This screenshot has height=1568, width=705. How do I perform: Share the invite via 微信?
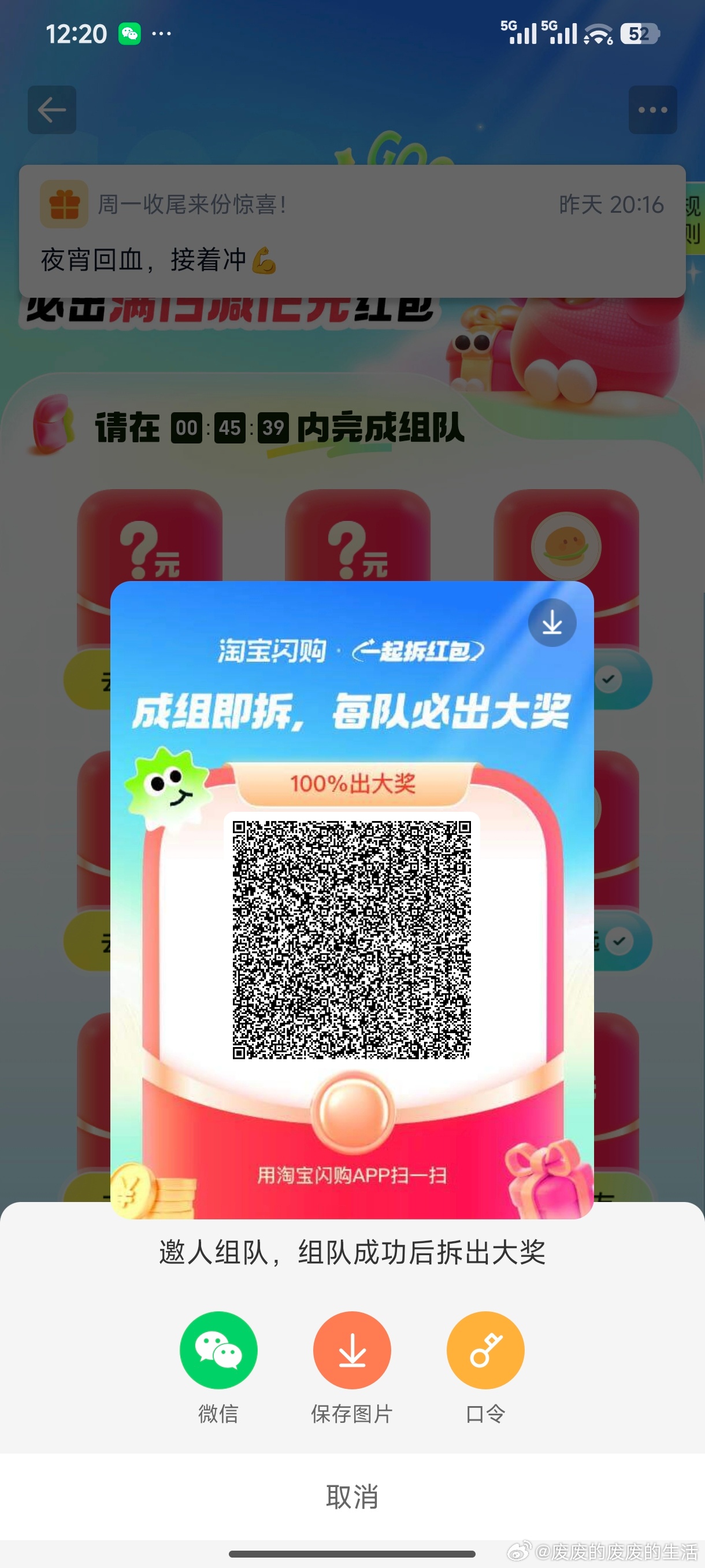[218, 1350]
